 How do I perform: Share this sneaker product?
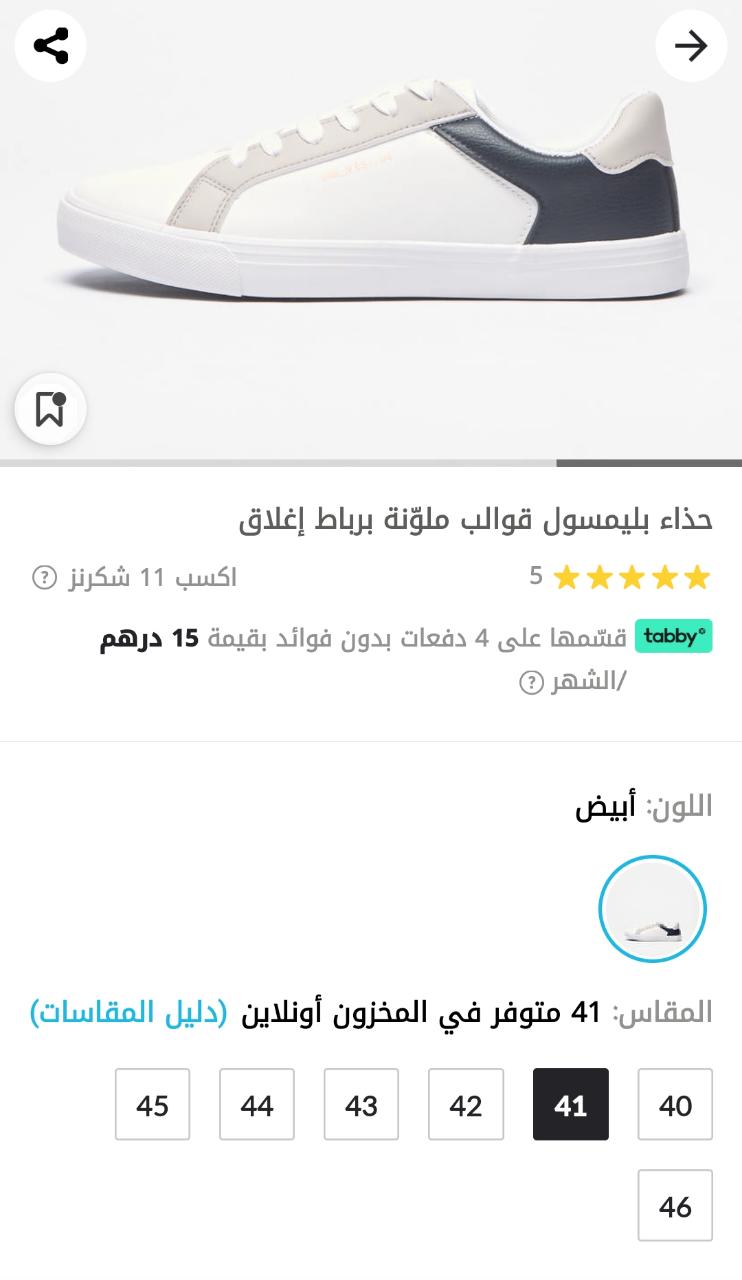[50, 46]
